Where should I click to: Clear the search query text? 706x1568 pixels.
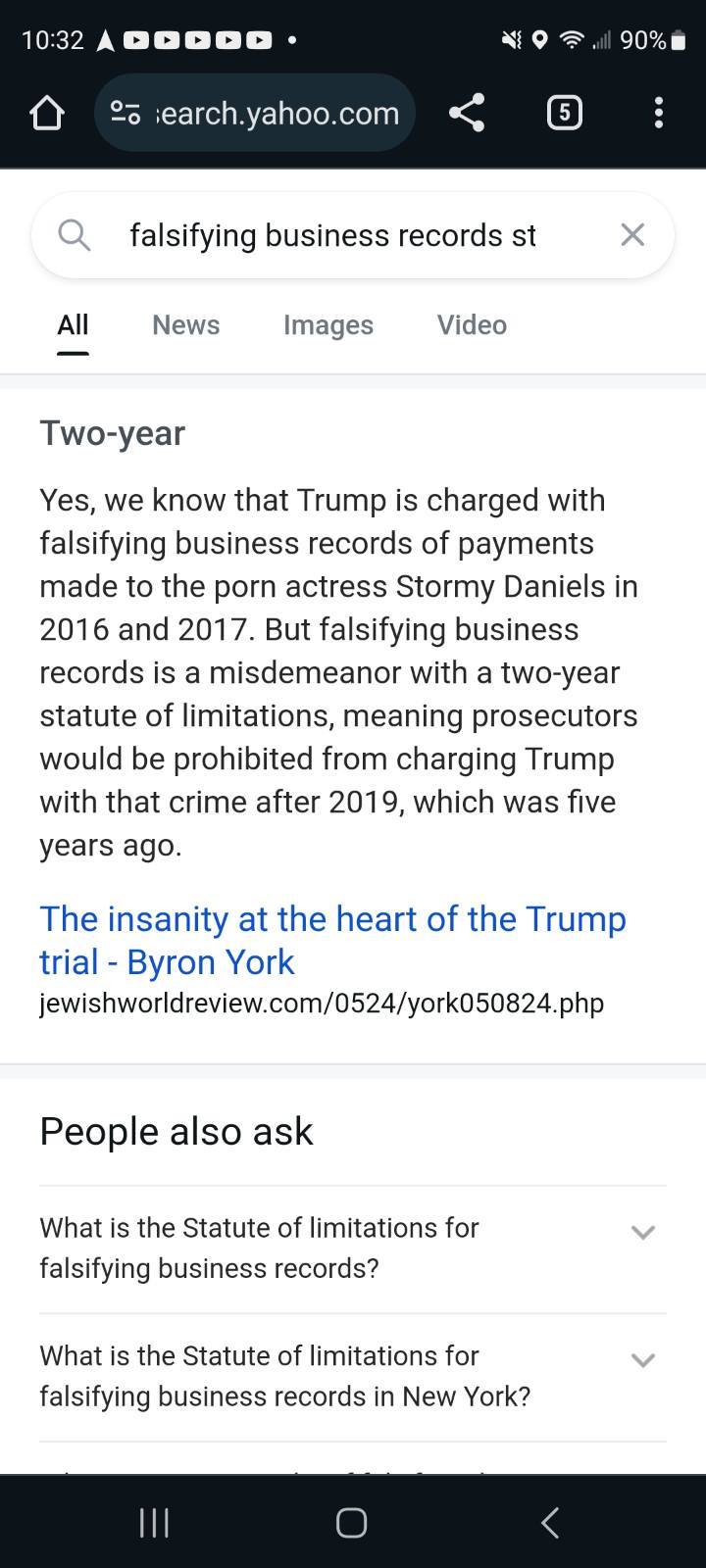pyautogui.click(x=632, y=234)
